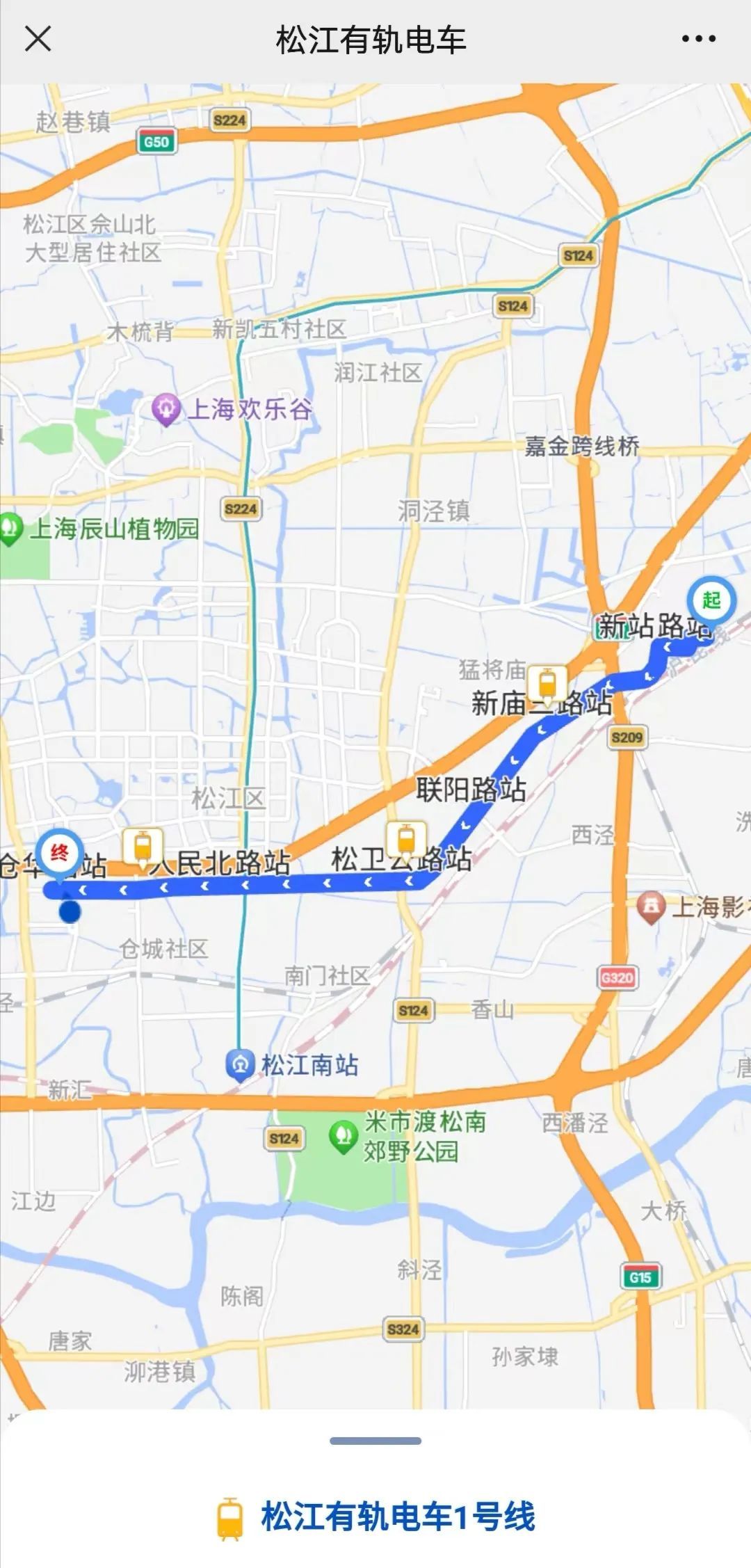This screenshot has width=751, height=1568.
Task: Open the three-dot more options menu
Action: pyautogui.click(x=698, y=39)
